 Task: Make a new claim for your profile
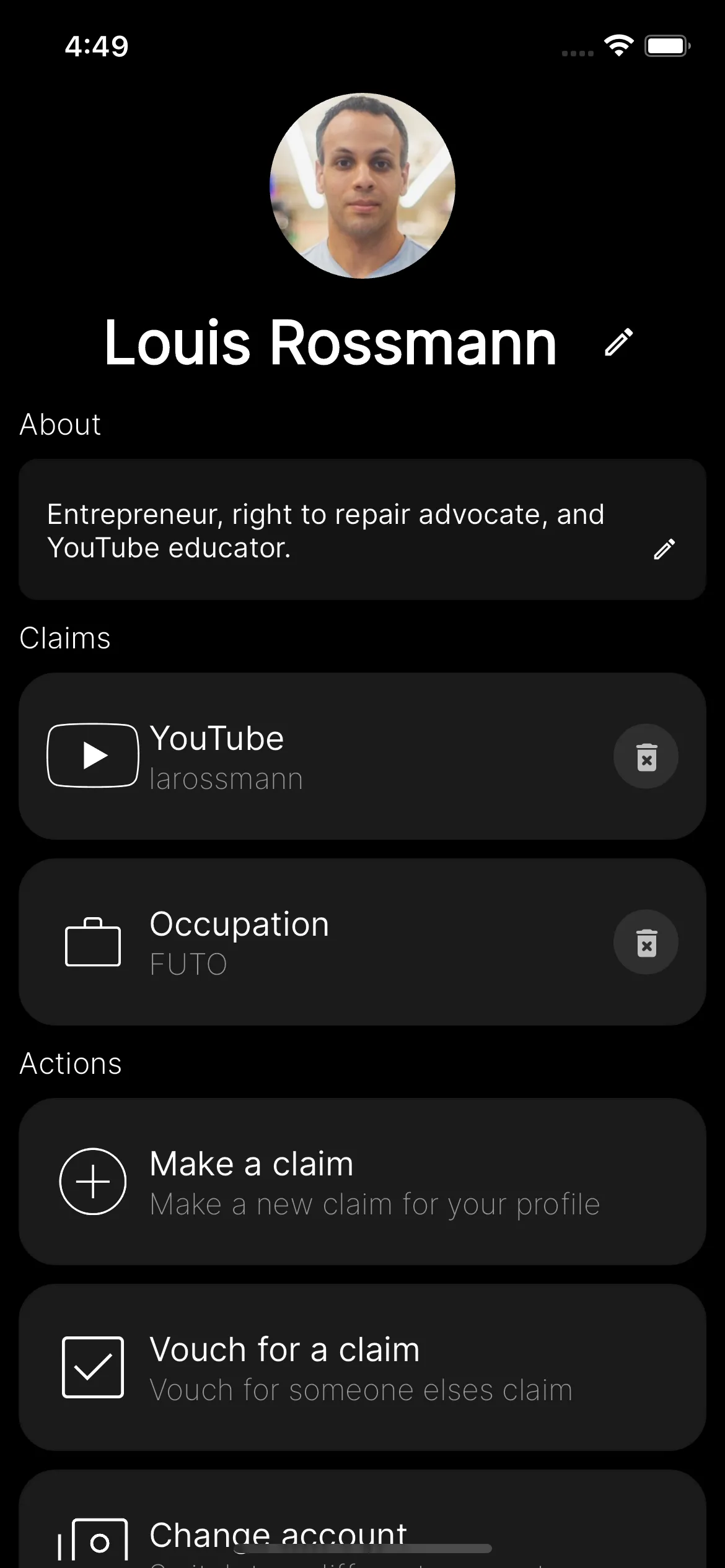coord(362,1182)
